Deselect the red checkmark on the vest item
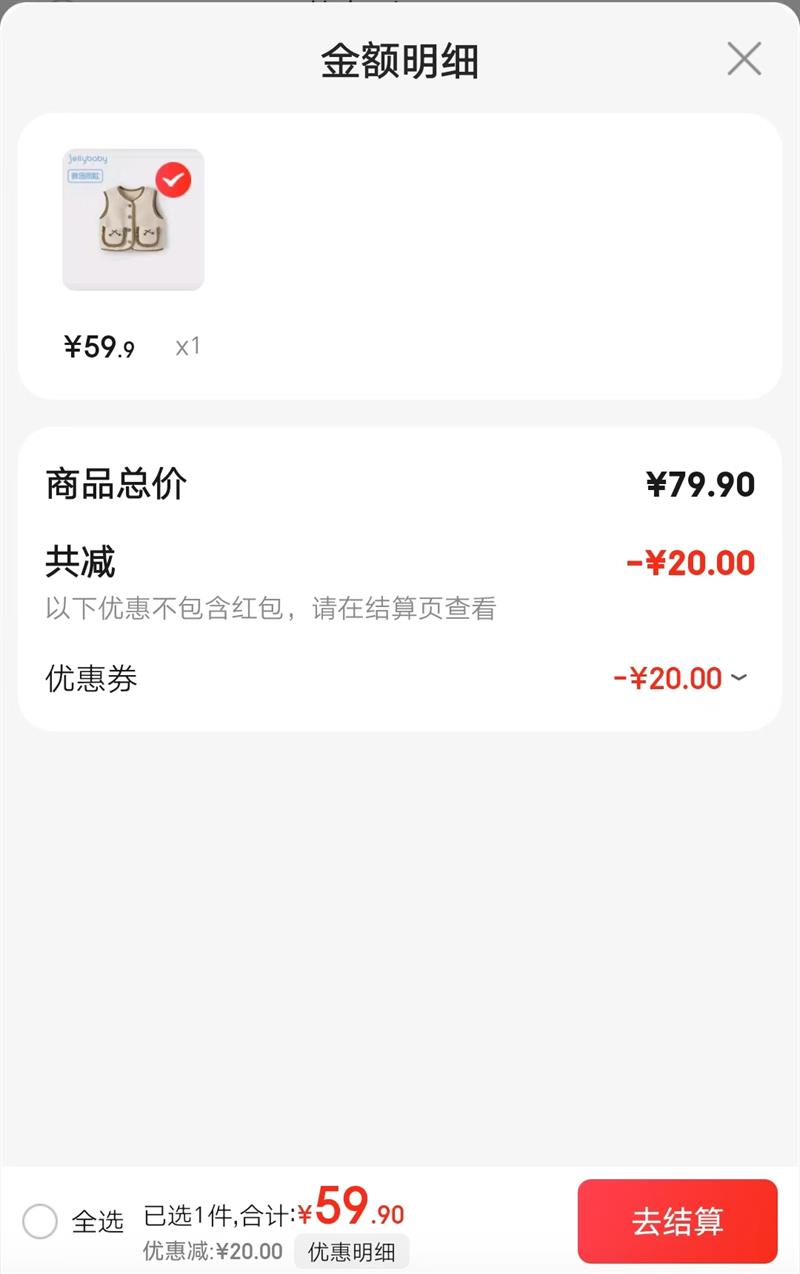Screen dimensions: 800x1274 [x=172, y=180]
